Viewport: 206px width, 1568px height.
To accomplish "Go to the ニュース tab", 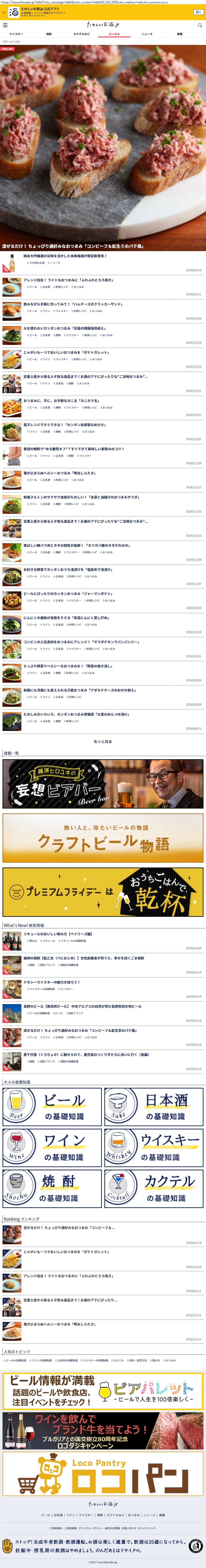I will click(147, 34).
